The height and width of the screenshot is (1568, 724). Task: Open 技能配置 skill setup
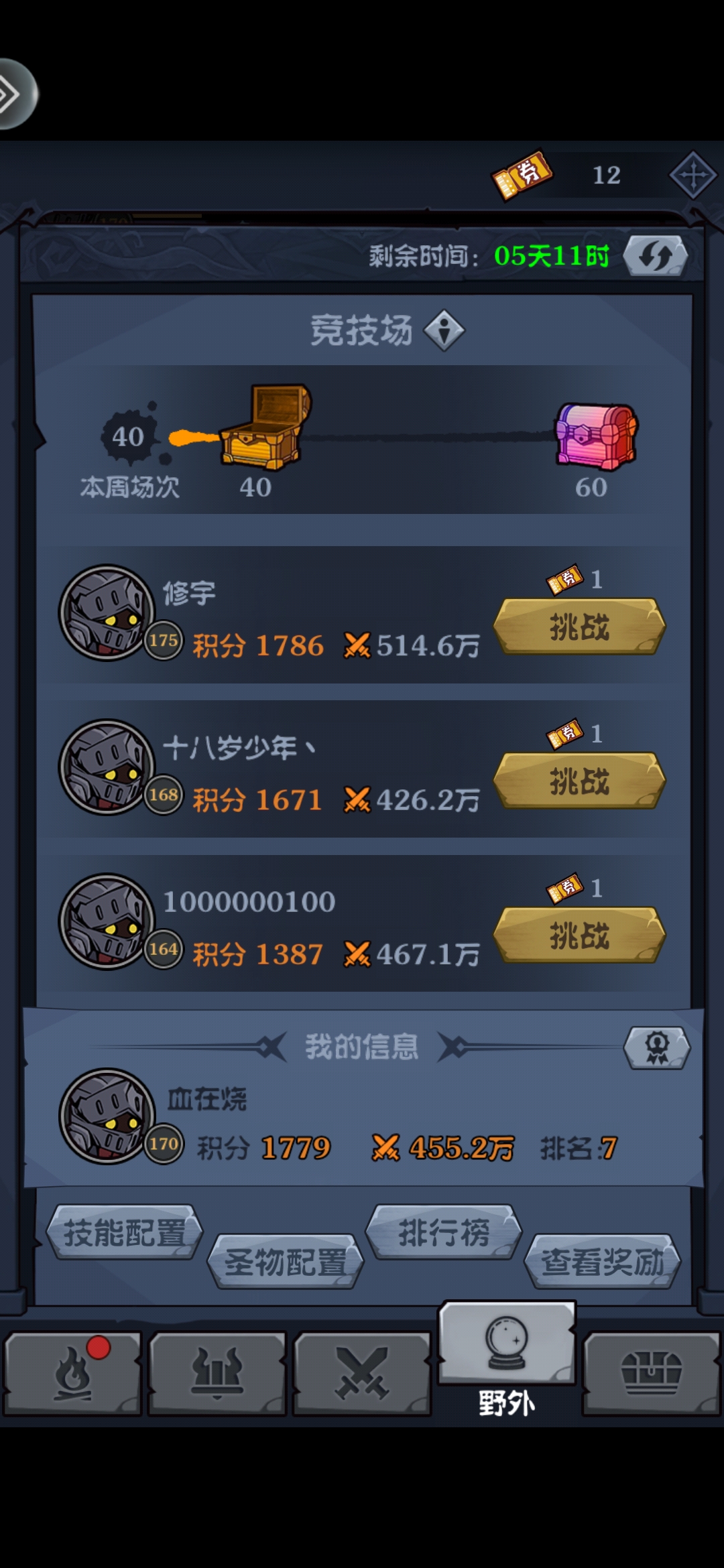tap(124, 1233)
